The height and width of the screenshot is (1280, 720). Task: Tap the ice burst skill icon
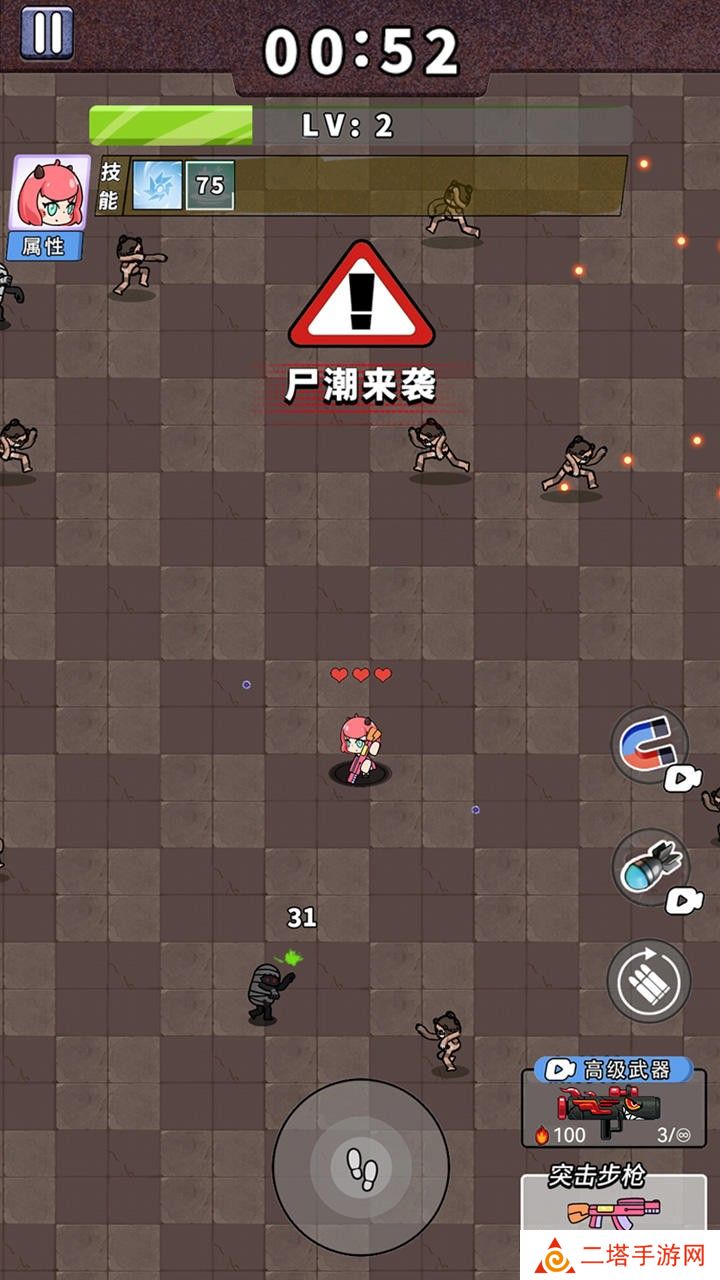[158, 185]
